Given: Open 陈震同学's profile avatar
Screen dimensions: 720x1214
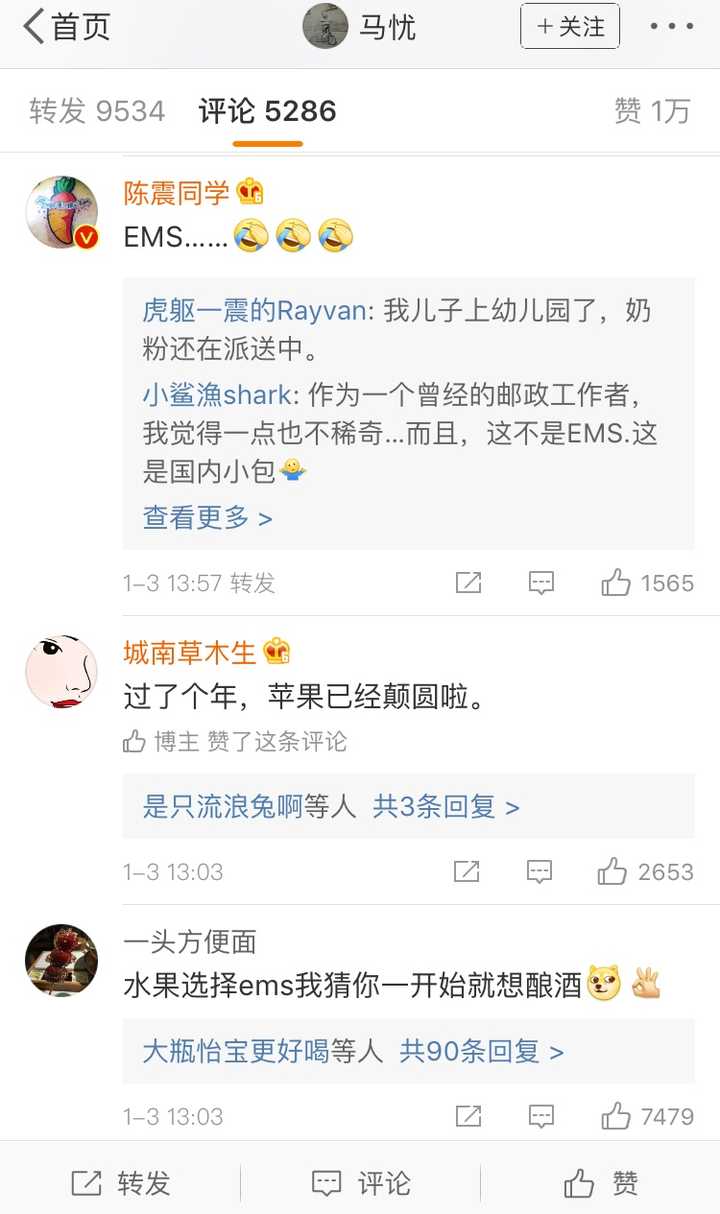Looking at the screenshot, I should pos(62,212).
